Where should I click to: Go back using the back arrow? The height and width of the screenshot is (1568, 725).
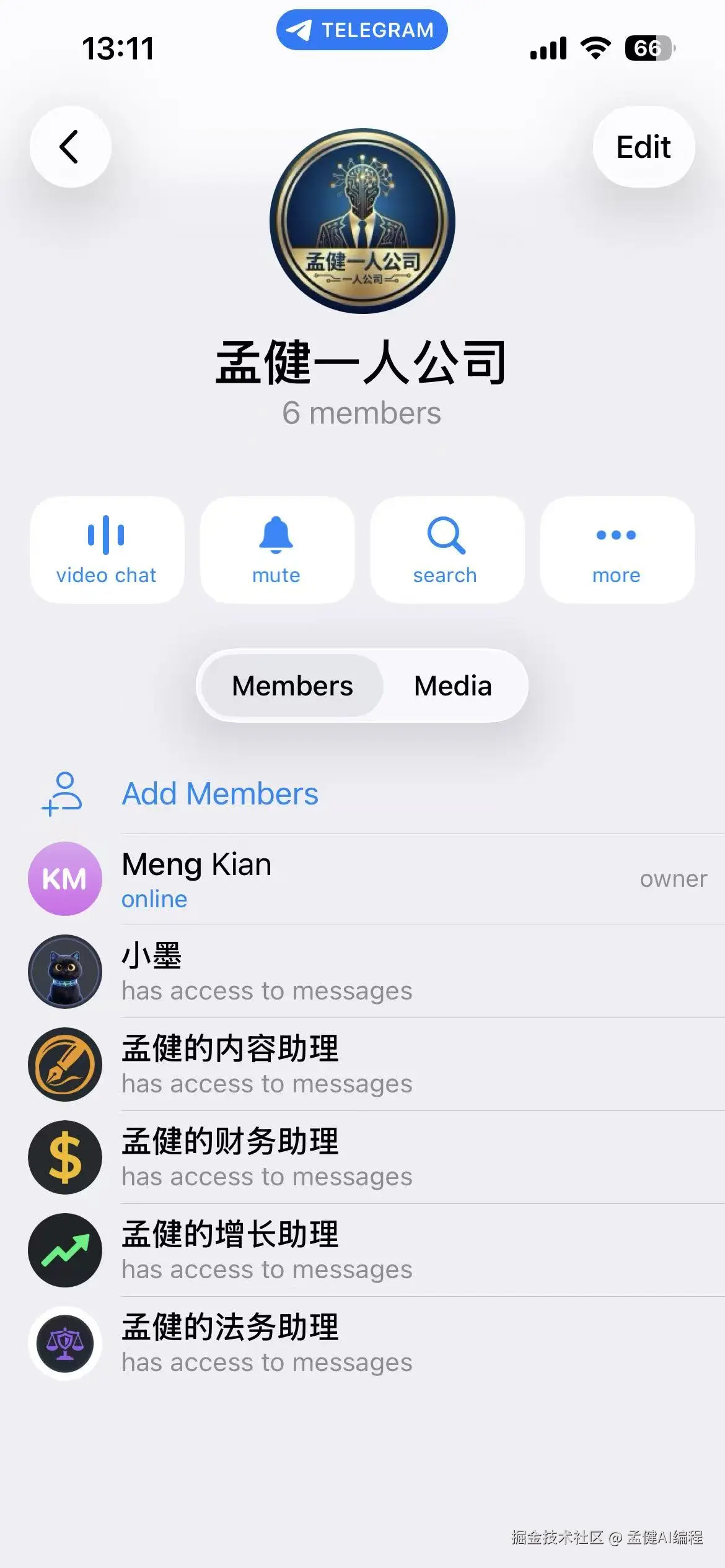point(70,147)
